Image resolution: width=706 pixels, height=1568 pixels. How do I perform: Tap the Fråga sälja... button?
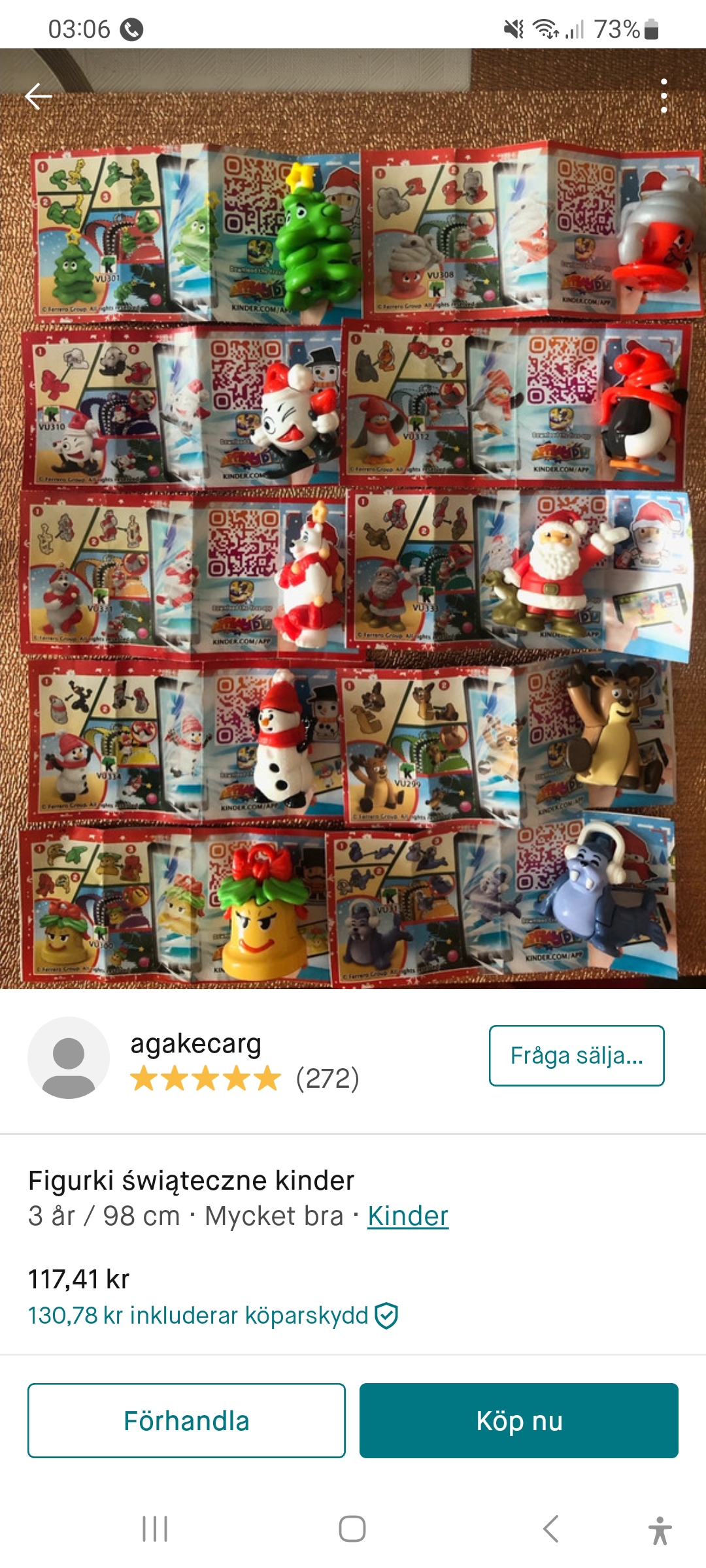click(x=577, y=1056)
